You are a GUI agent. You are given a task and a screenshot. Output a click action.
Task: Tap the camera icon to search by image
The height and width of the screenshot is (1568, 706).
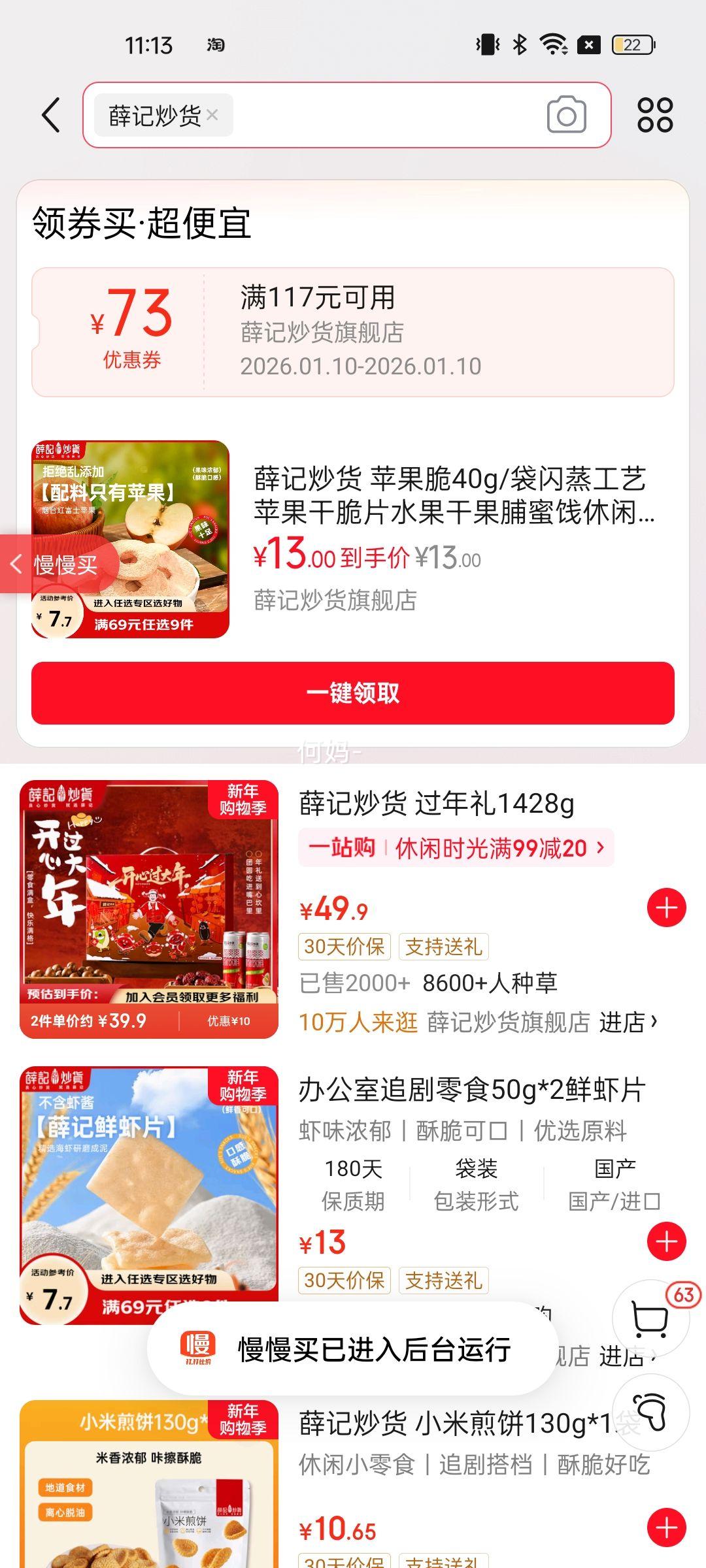(x=566, y=115)
